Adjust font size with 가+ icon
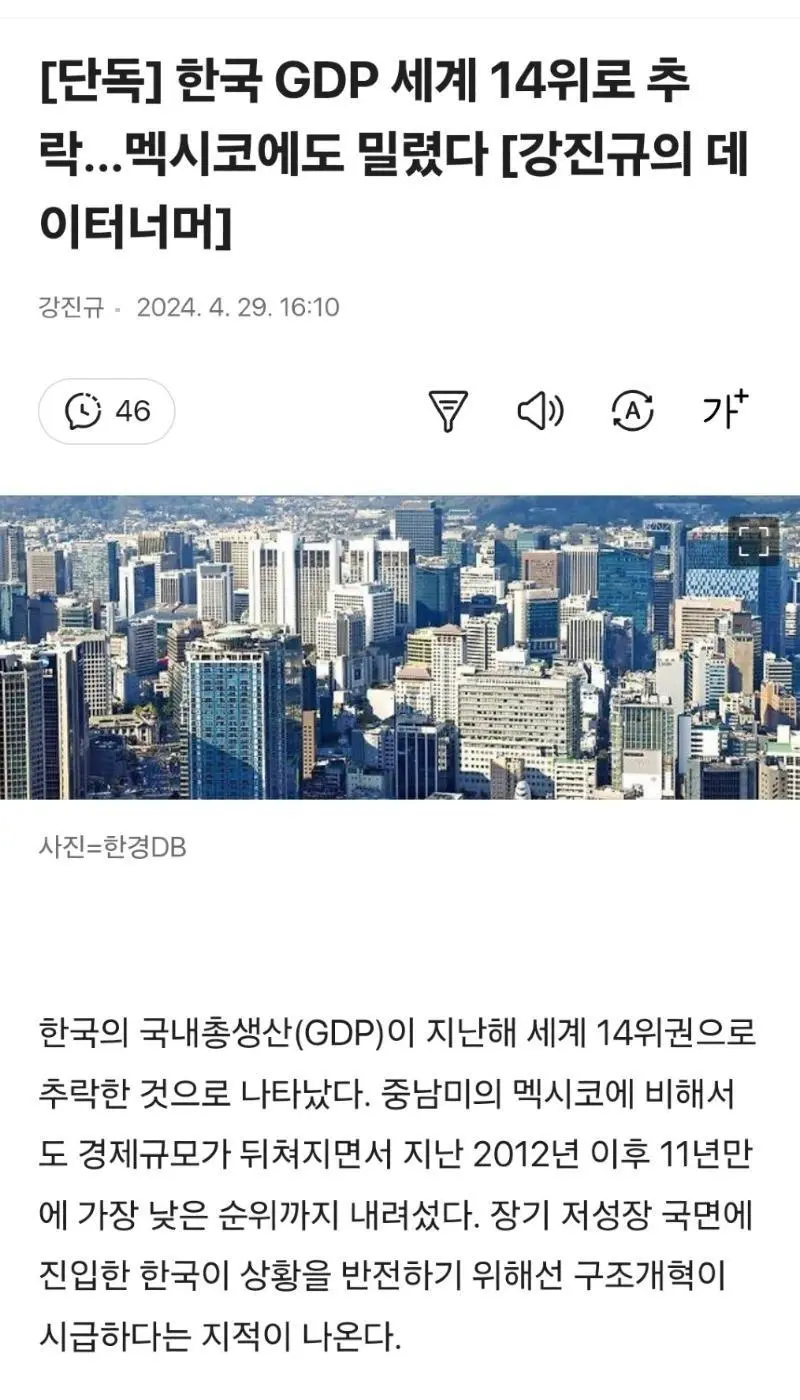This screenshot has height=1400, width=800. coord(724,409)
